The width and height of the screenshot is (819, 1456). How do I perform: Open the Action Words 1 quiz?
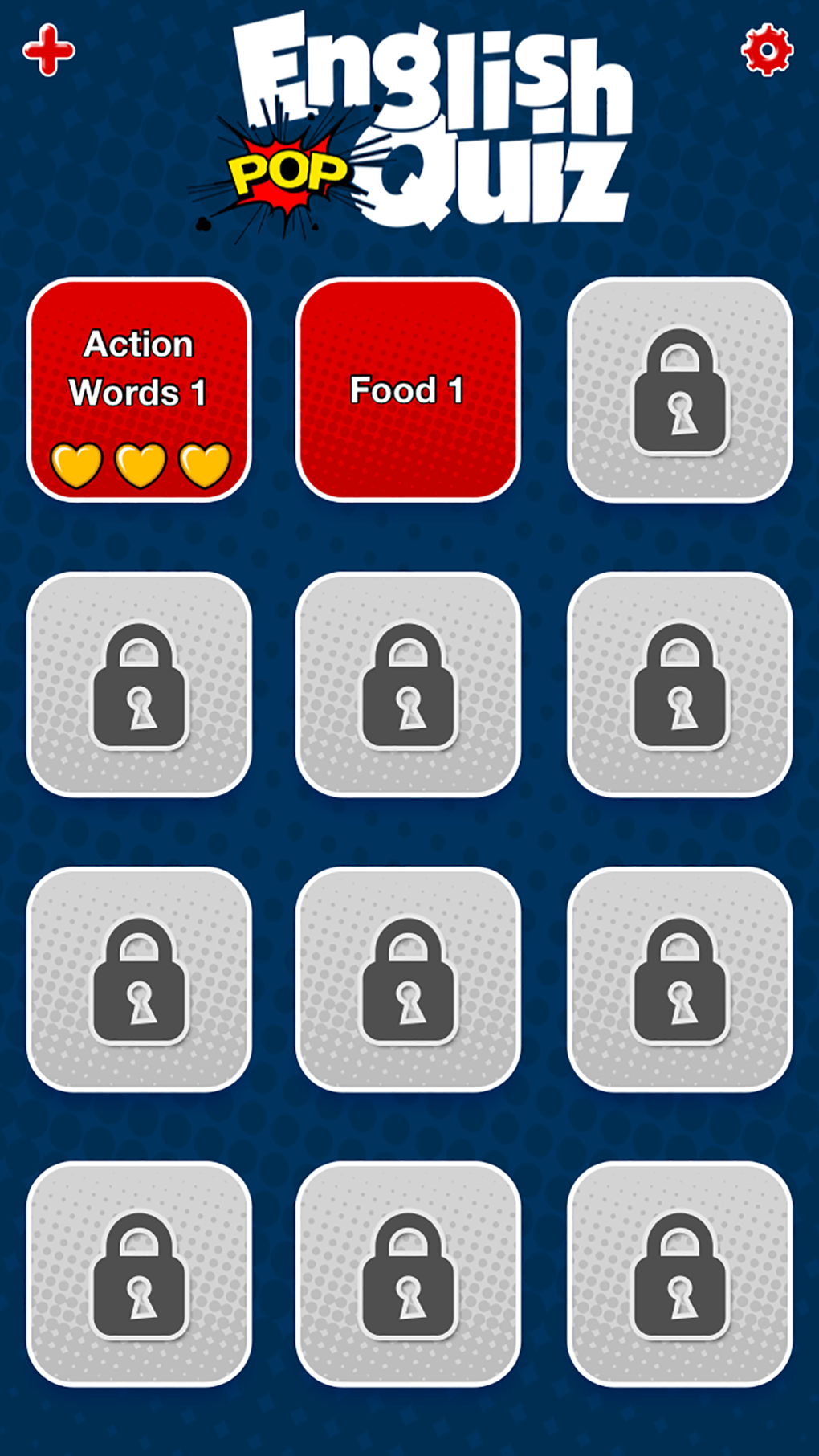(x=141, y=369)
